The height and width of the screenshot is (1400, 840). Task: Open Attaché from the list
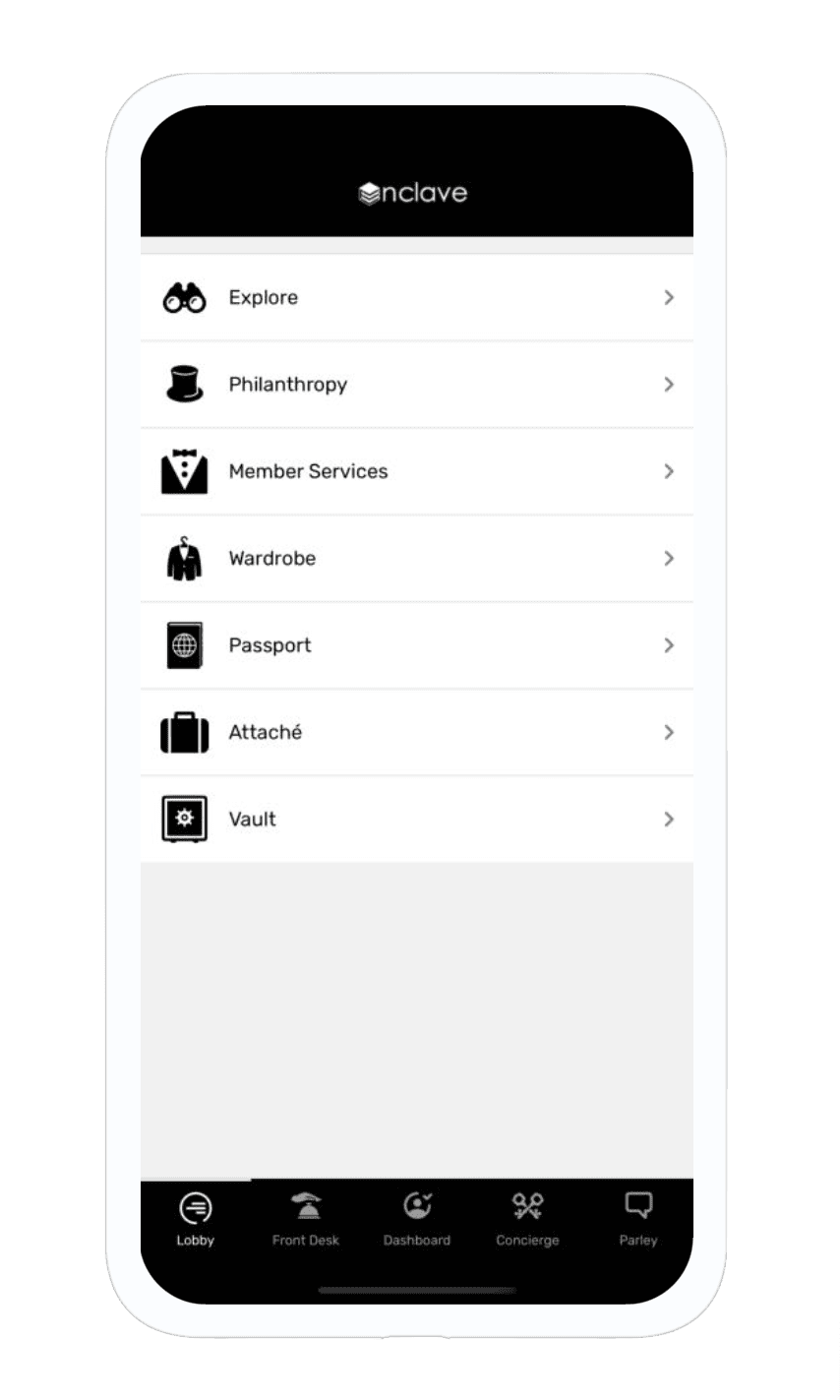click(x=416, y=732)
